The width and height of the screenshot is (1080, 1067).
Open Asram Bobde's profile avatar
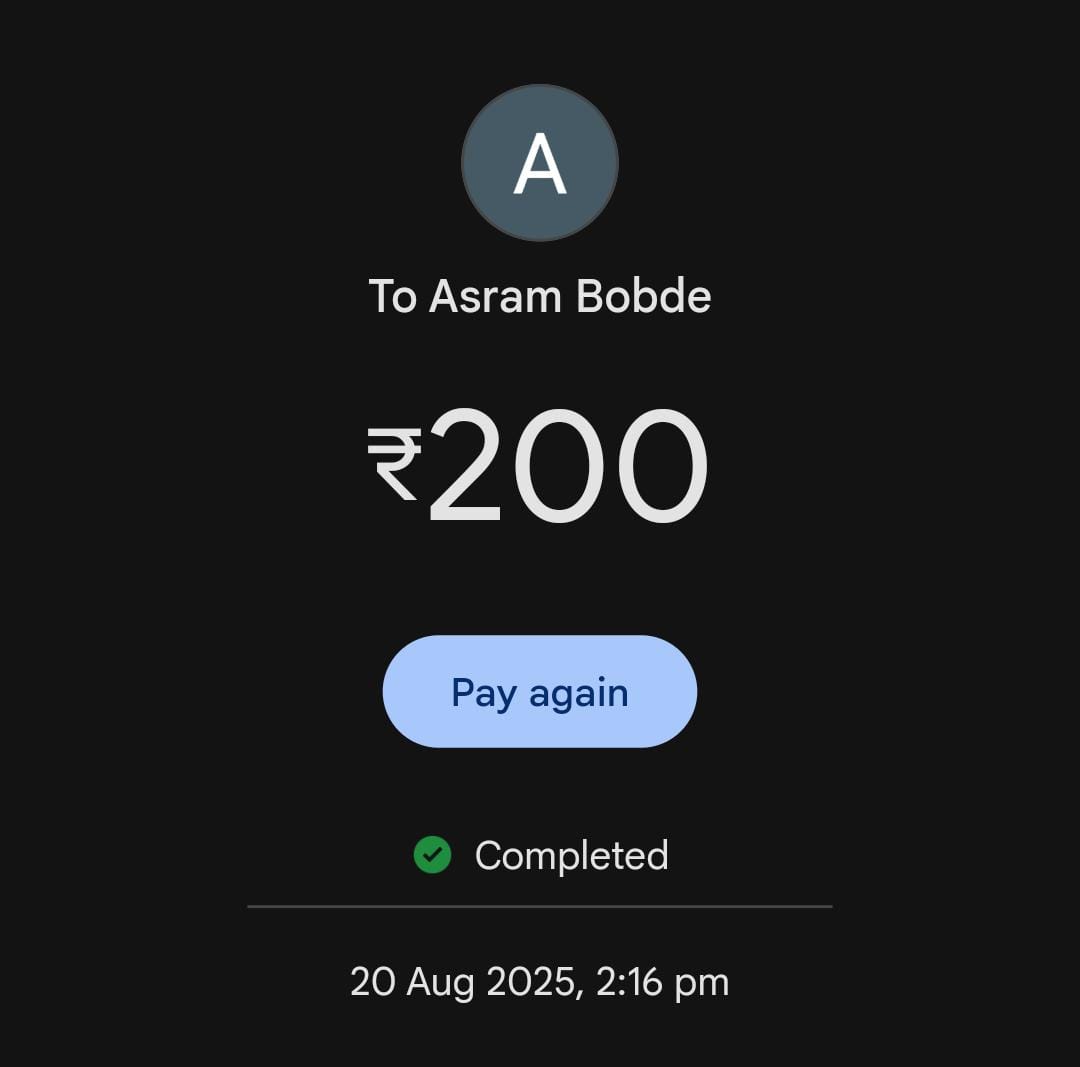coord(539,163)
